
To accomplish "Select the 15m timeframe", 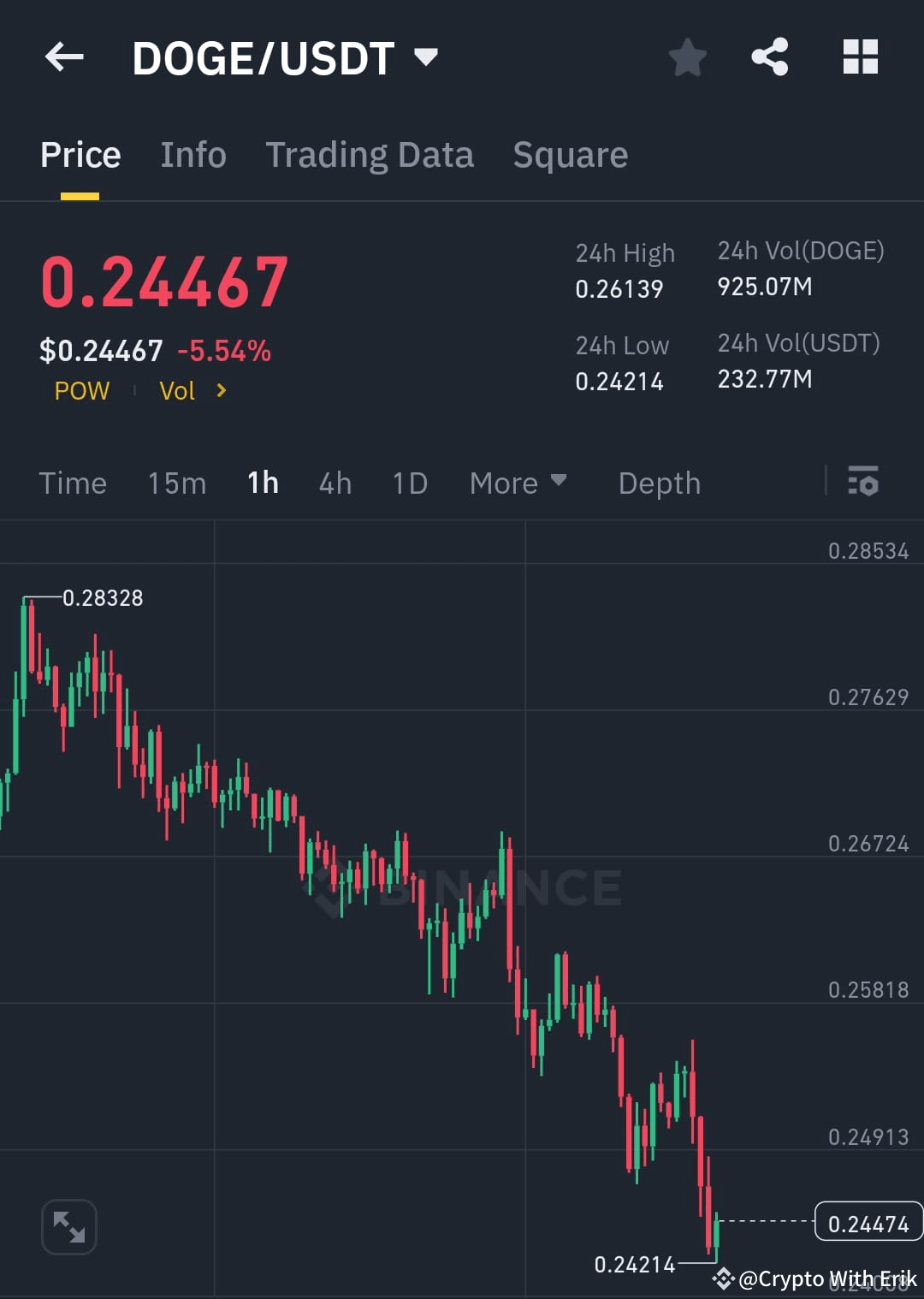I will point(175,483).
